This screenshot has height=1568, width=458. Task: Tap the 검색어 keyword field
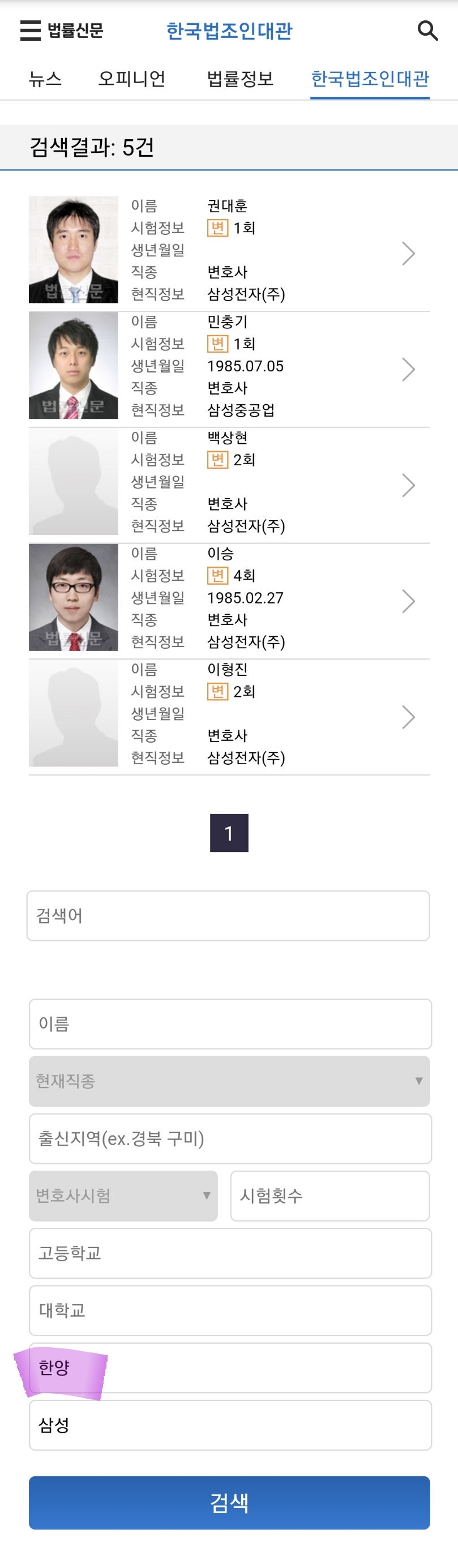click(228, 915)
